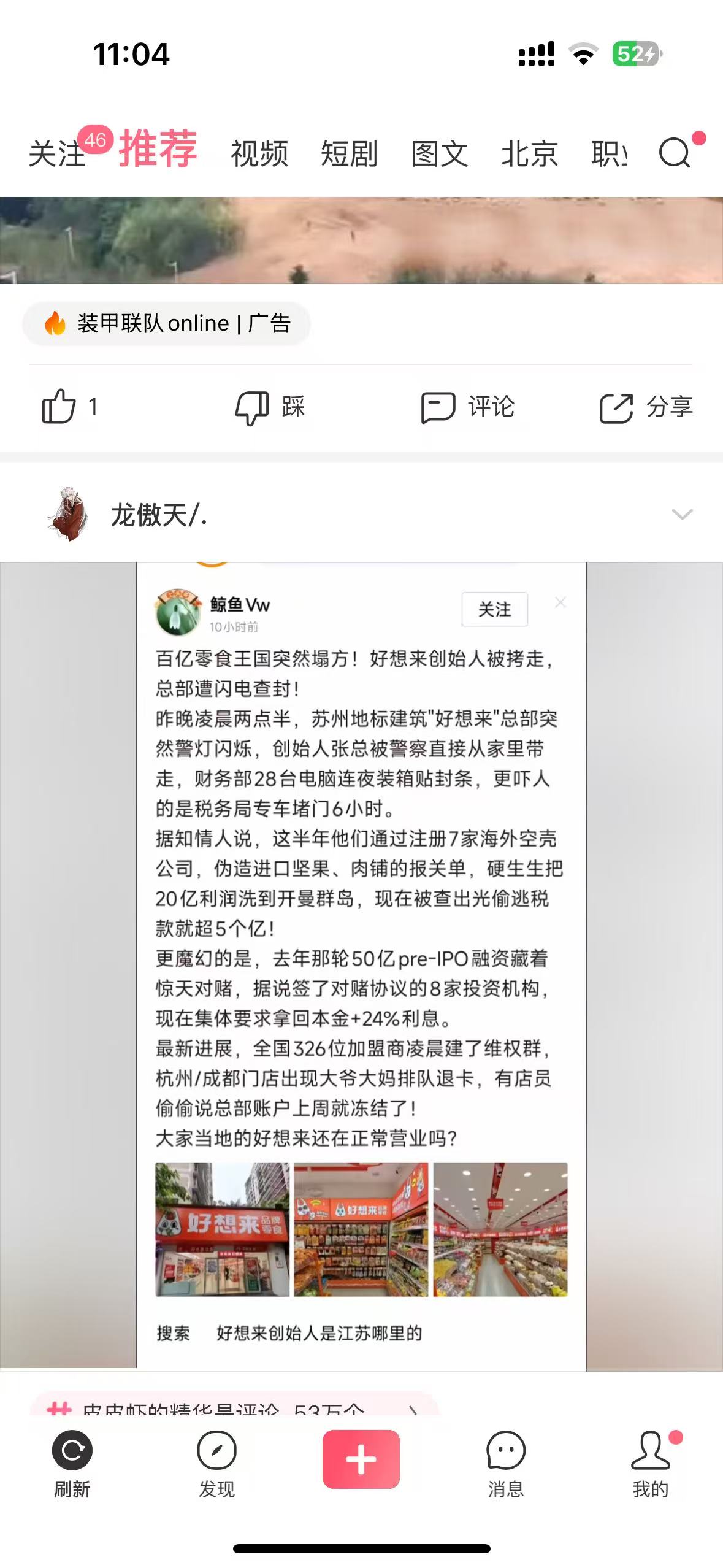The height and width of the screenshot is (1568, 723).
Task: Open the 评论 comment icon
Action: pos(437,406)
